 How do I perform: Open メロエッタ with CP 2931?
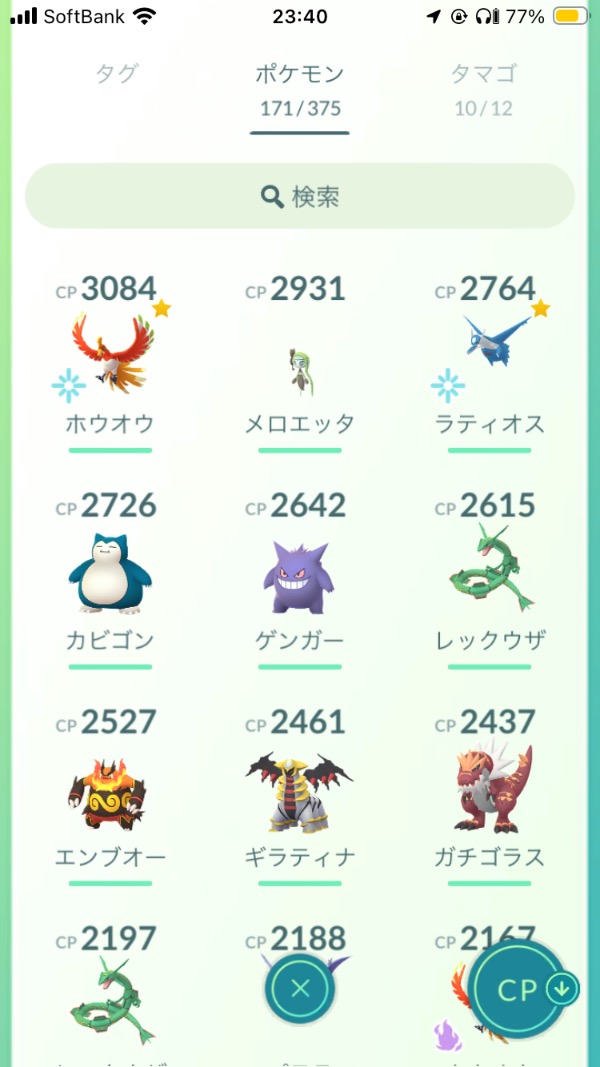pyautogui.click(x=300, y=360)
